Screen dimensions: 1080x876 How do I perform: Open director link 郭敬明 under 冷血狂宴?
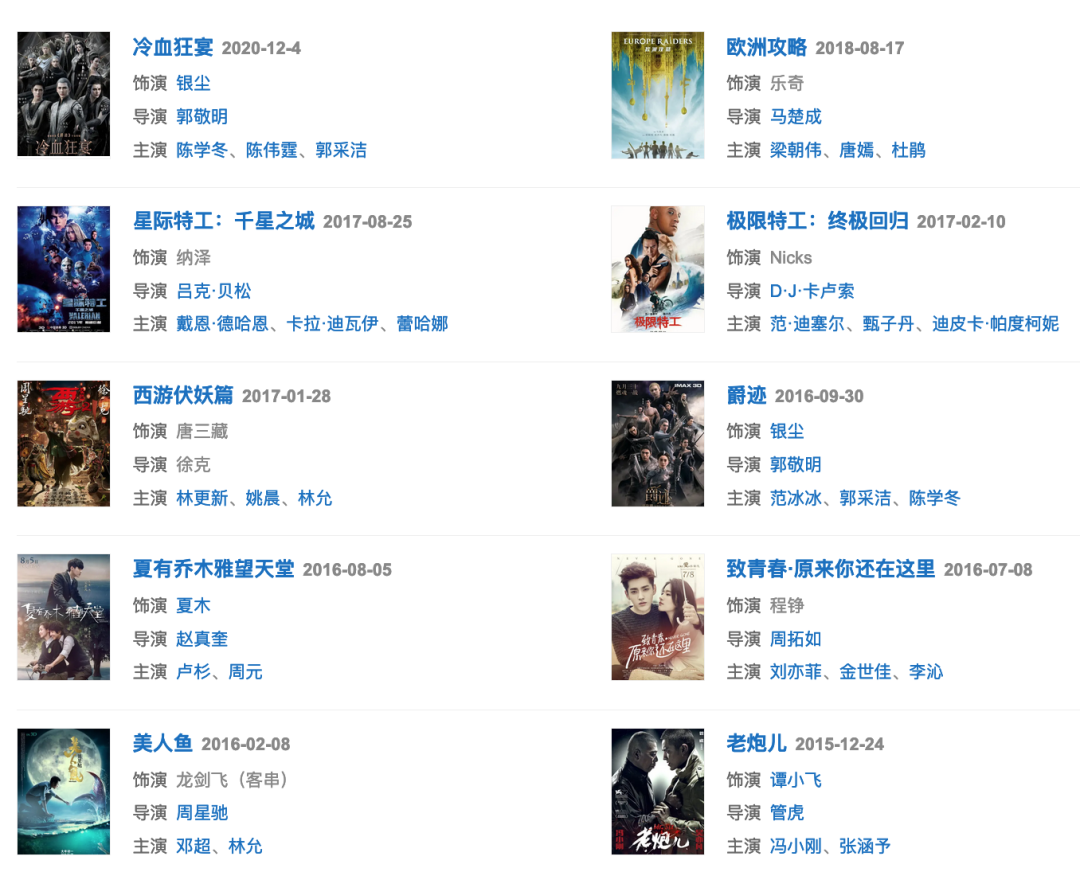click(x=202, y=117)
